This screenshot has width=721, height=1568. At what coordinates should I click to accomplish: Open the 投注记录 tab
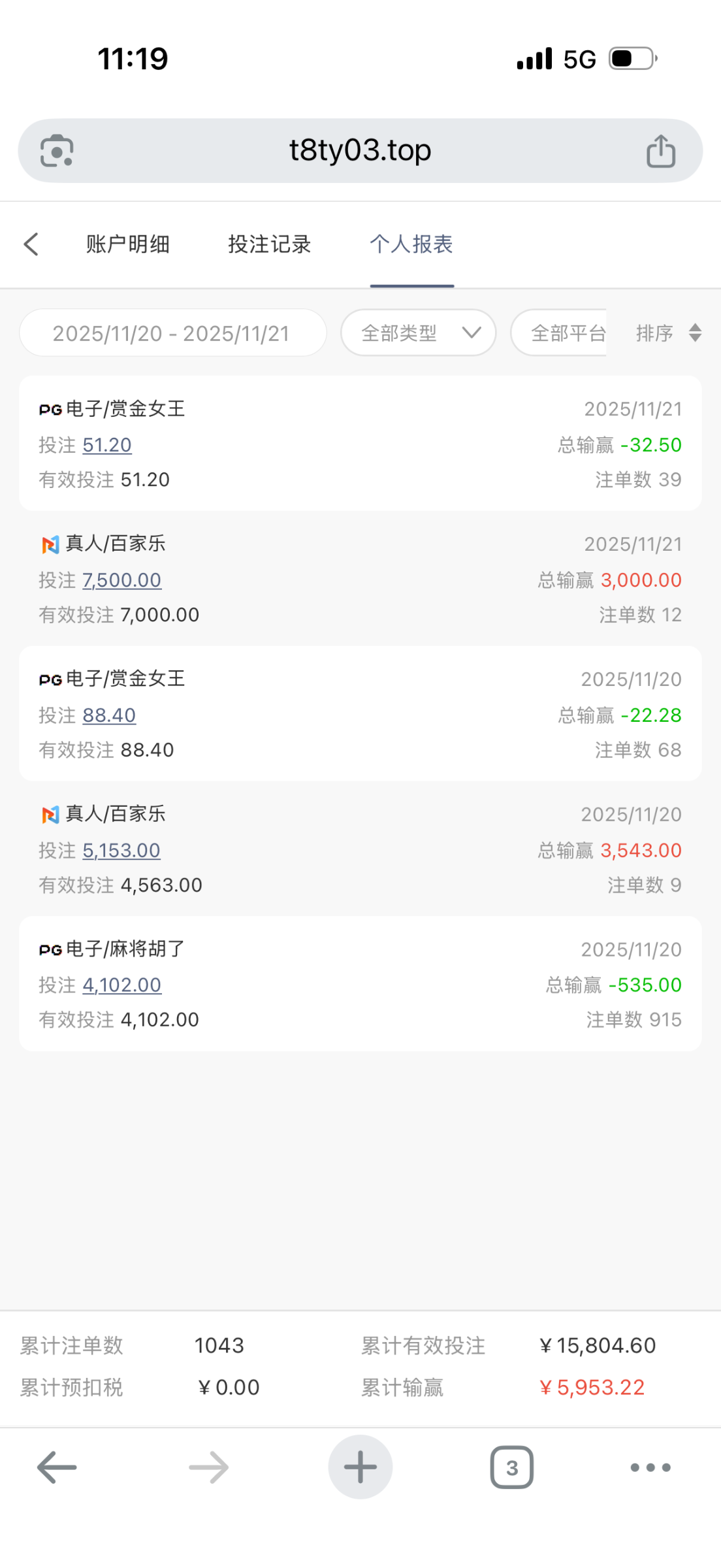point(269,244)
